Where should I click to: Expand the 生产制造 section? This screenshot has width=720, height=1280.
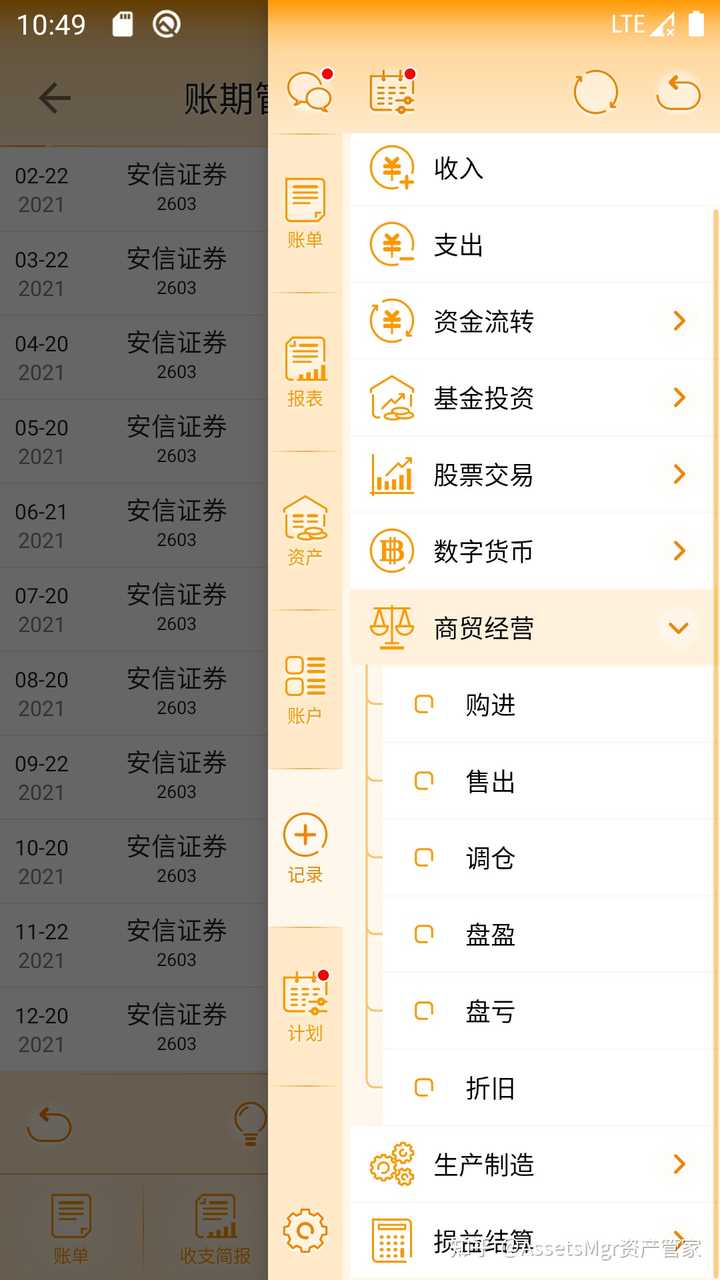point(678,1164)
